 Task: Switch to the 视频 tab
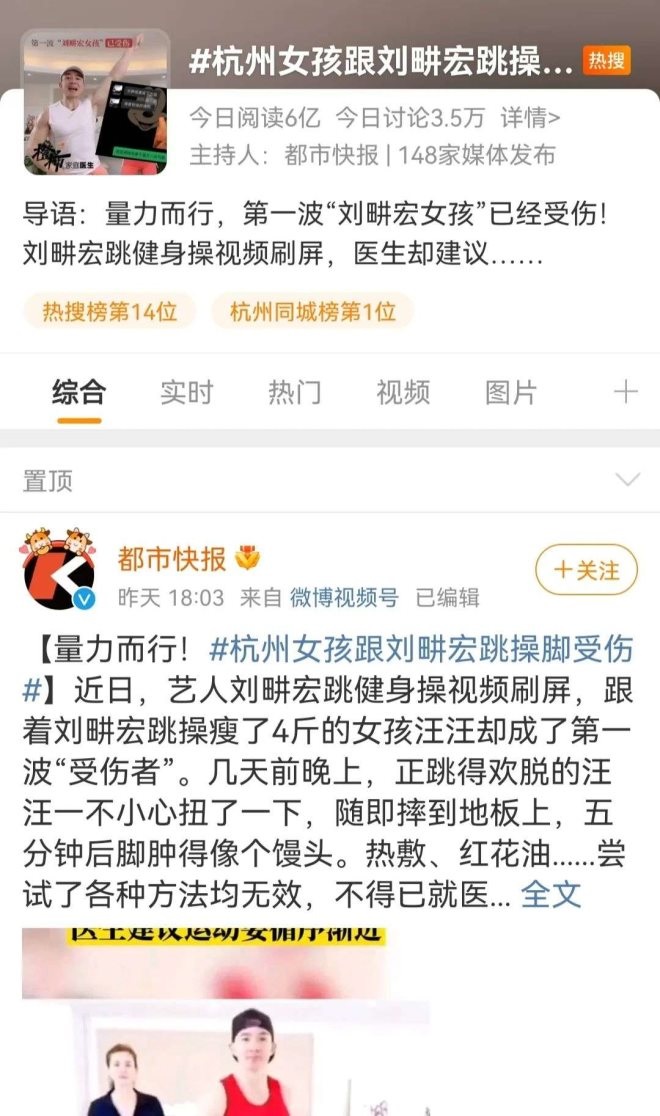click(403, 392)
